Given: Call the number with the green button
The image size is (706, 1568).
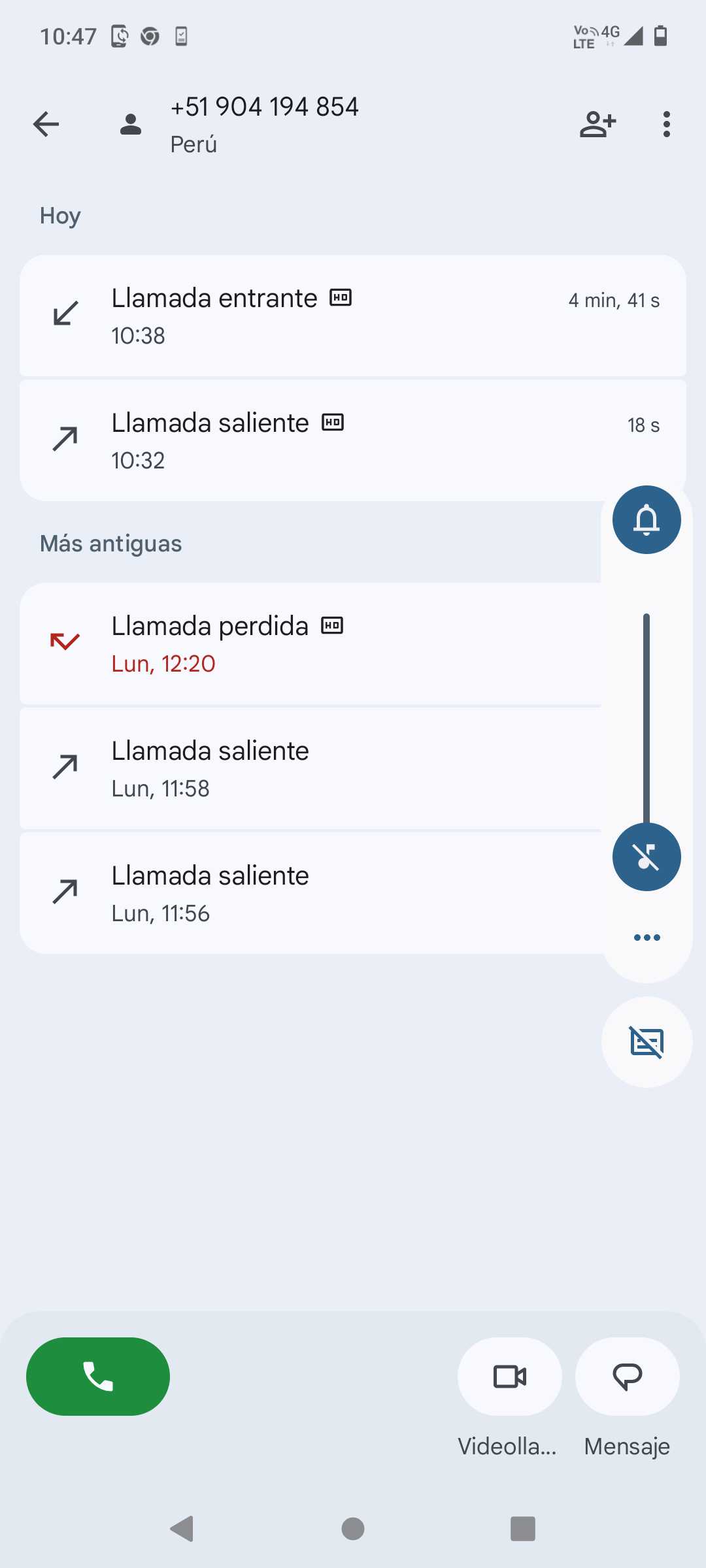Looking at the screenshot, I should (x=98, y=1377).
